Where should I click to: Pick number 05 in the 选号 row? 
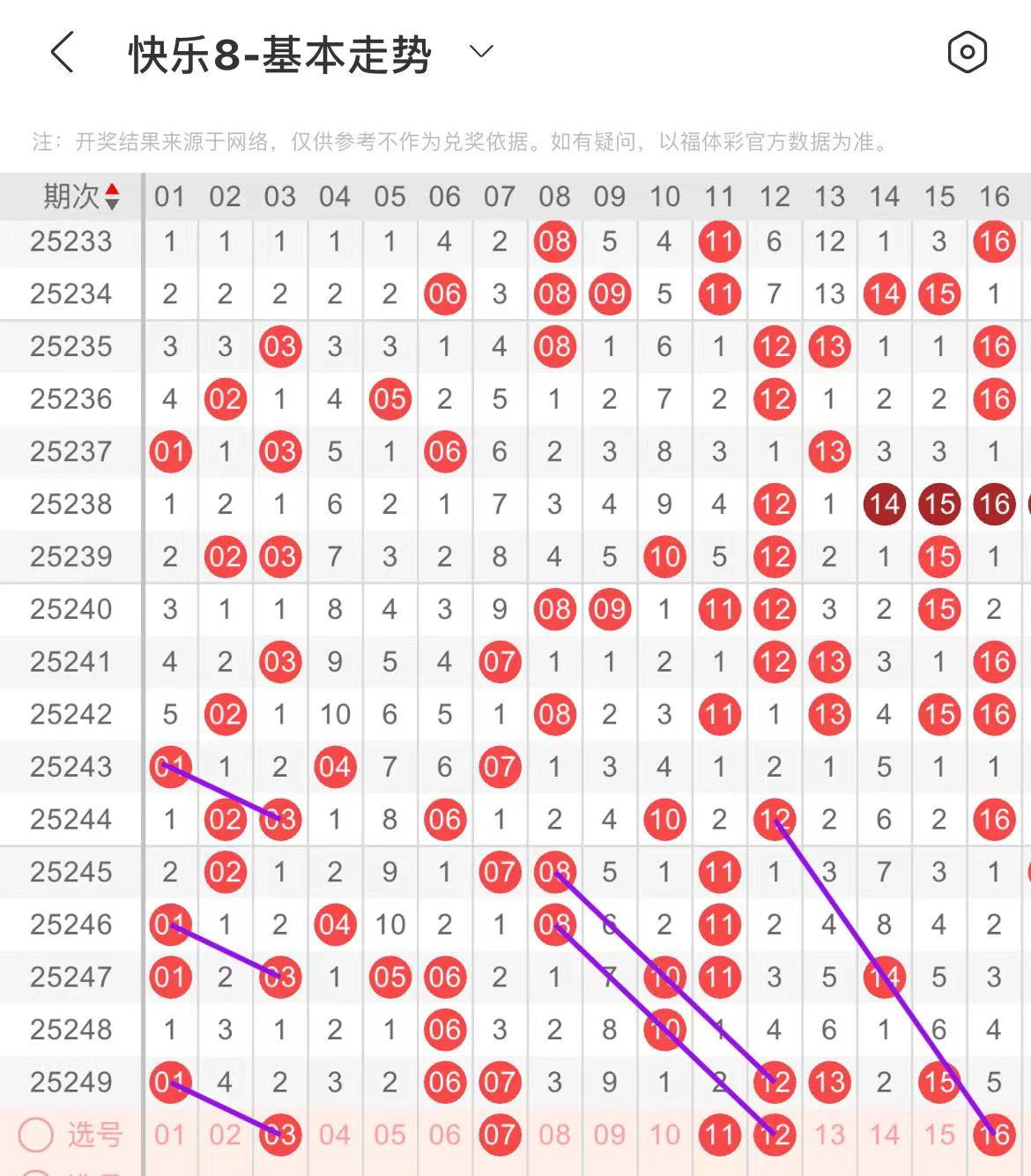click(389, 1135)
